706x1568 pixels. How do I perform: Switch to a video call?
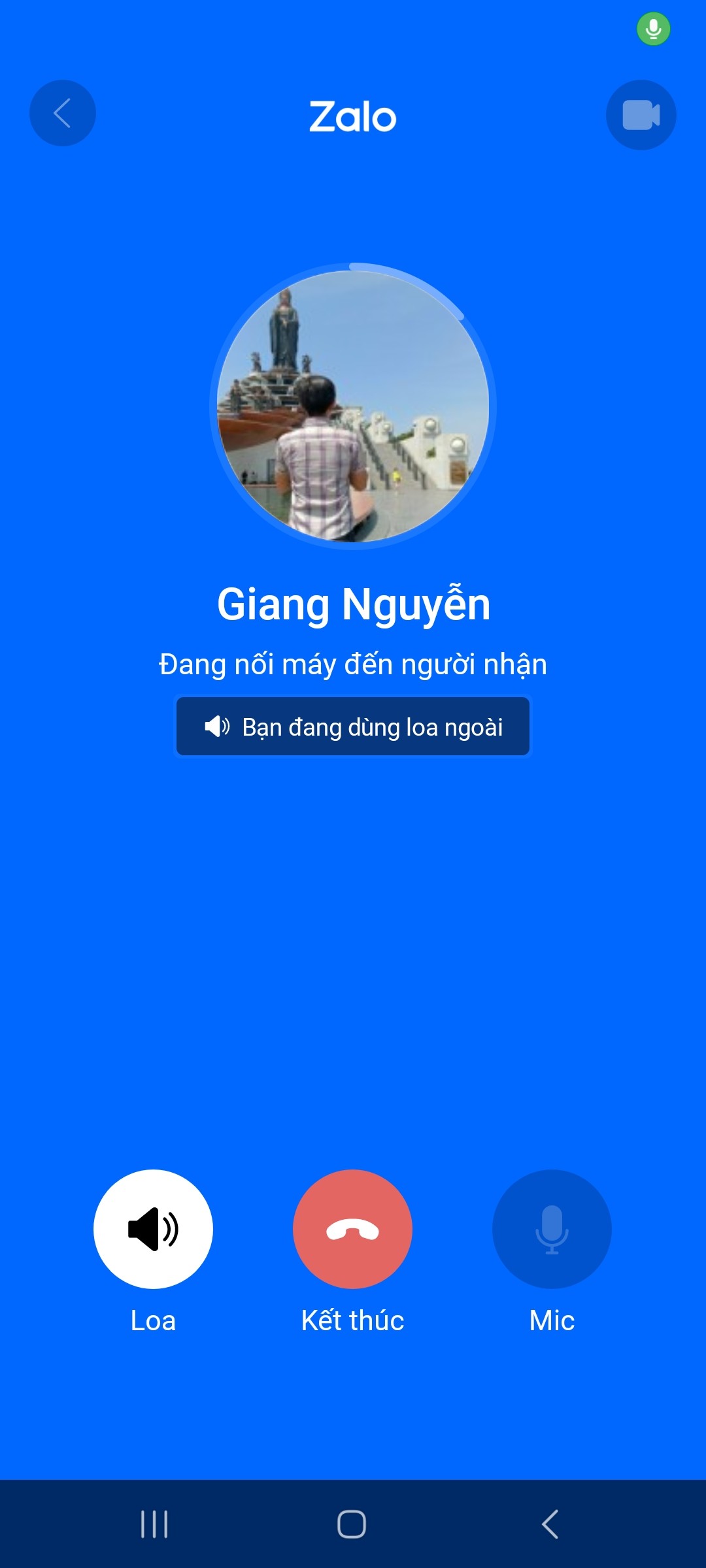click(x=641, y=115)
